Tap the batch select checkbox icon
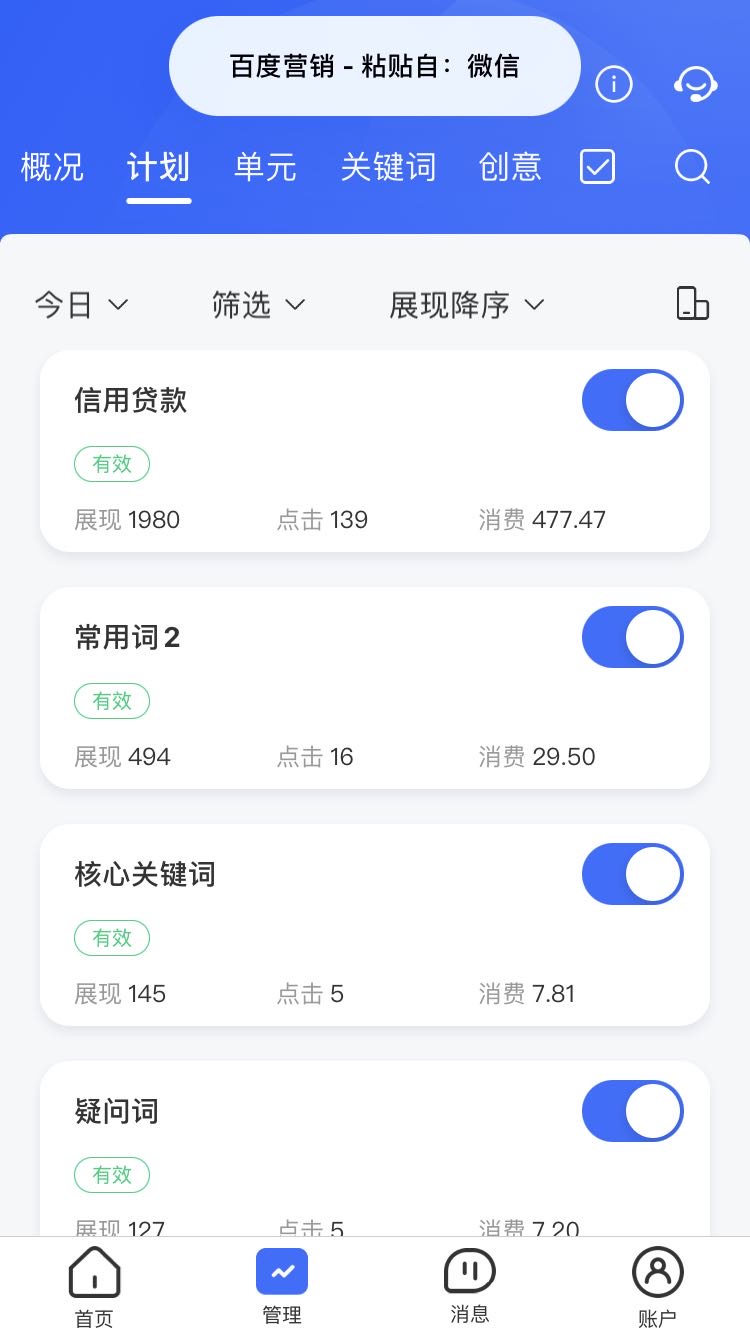Image resolution: width=750 pixels, height=1334 pixels. coord(597,167)
